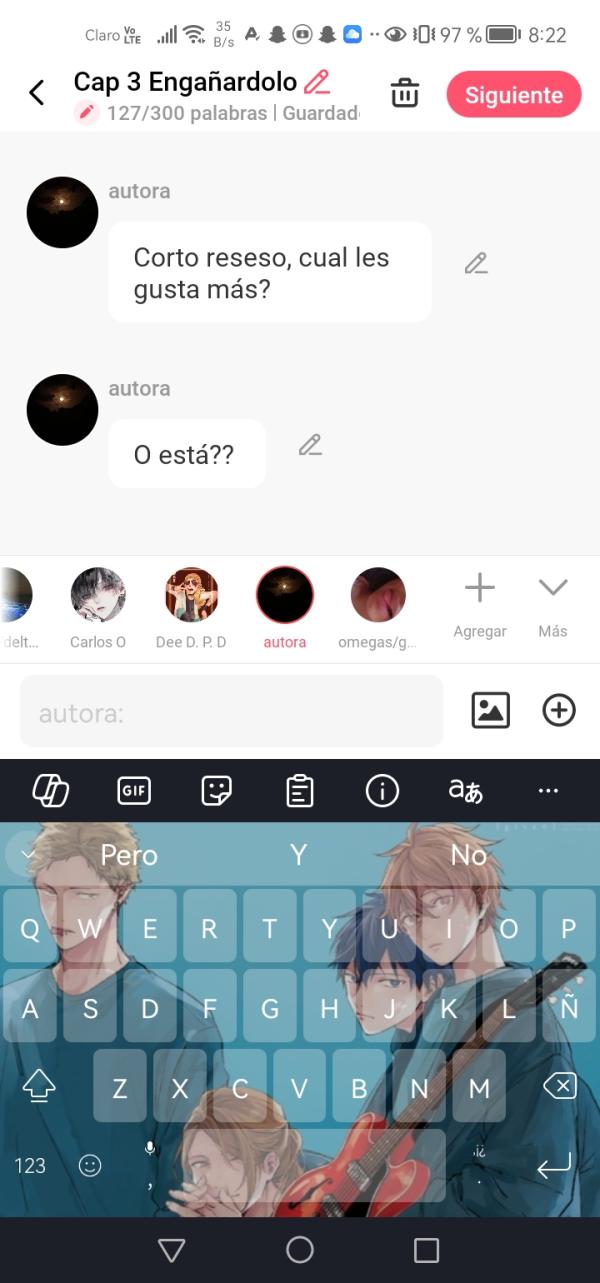Add a new character with Agregar

(x=480, y=602)
